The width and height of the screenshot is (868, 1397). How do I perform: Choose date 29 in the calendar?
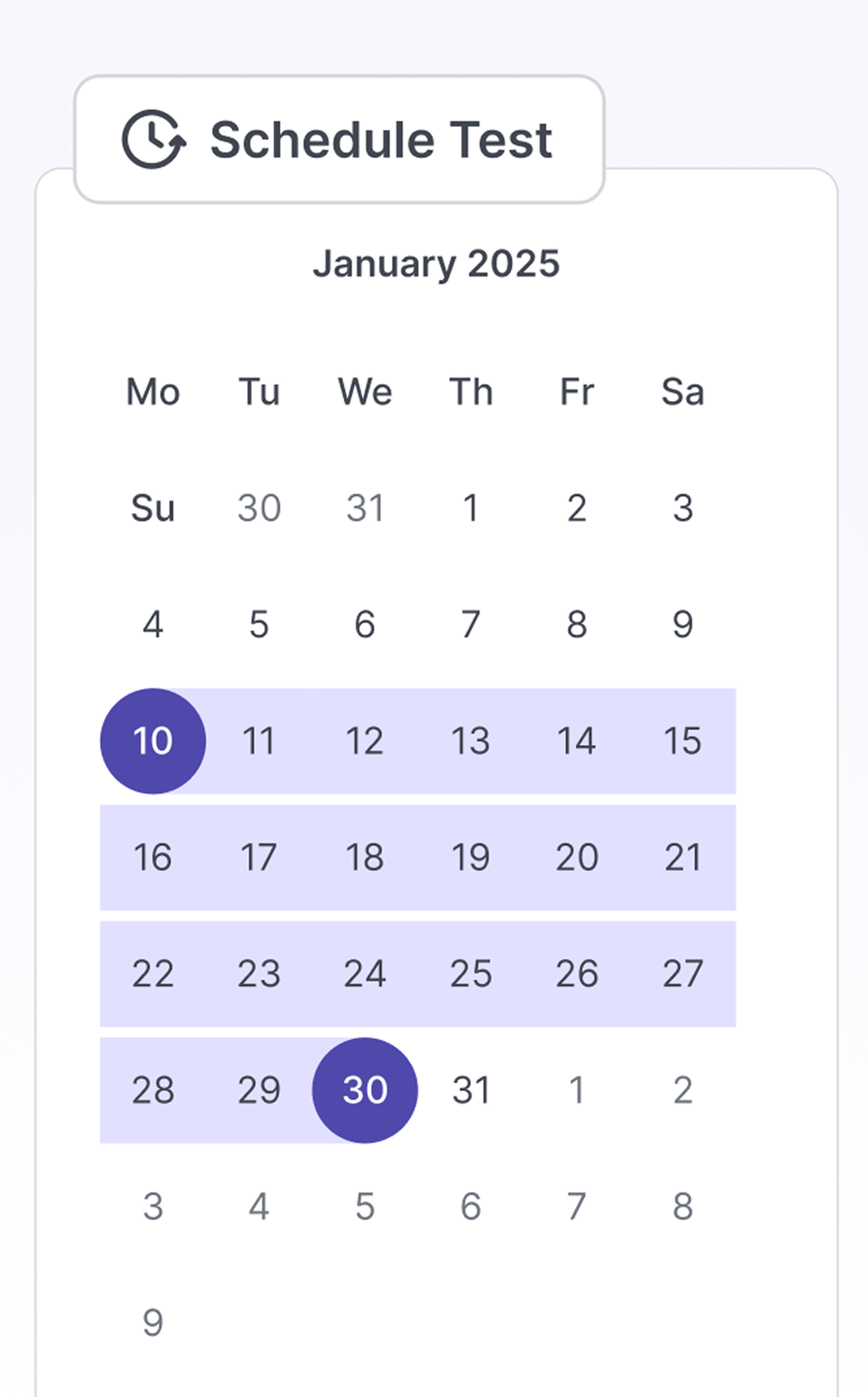(x=259, y=1090)
